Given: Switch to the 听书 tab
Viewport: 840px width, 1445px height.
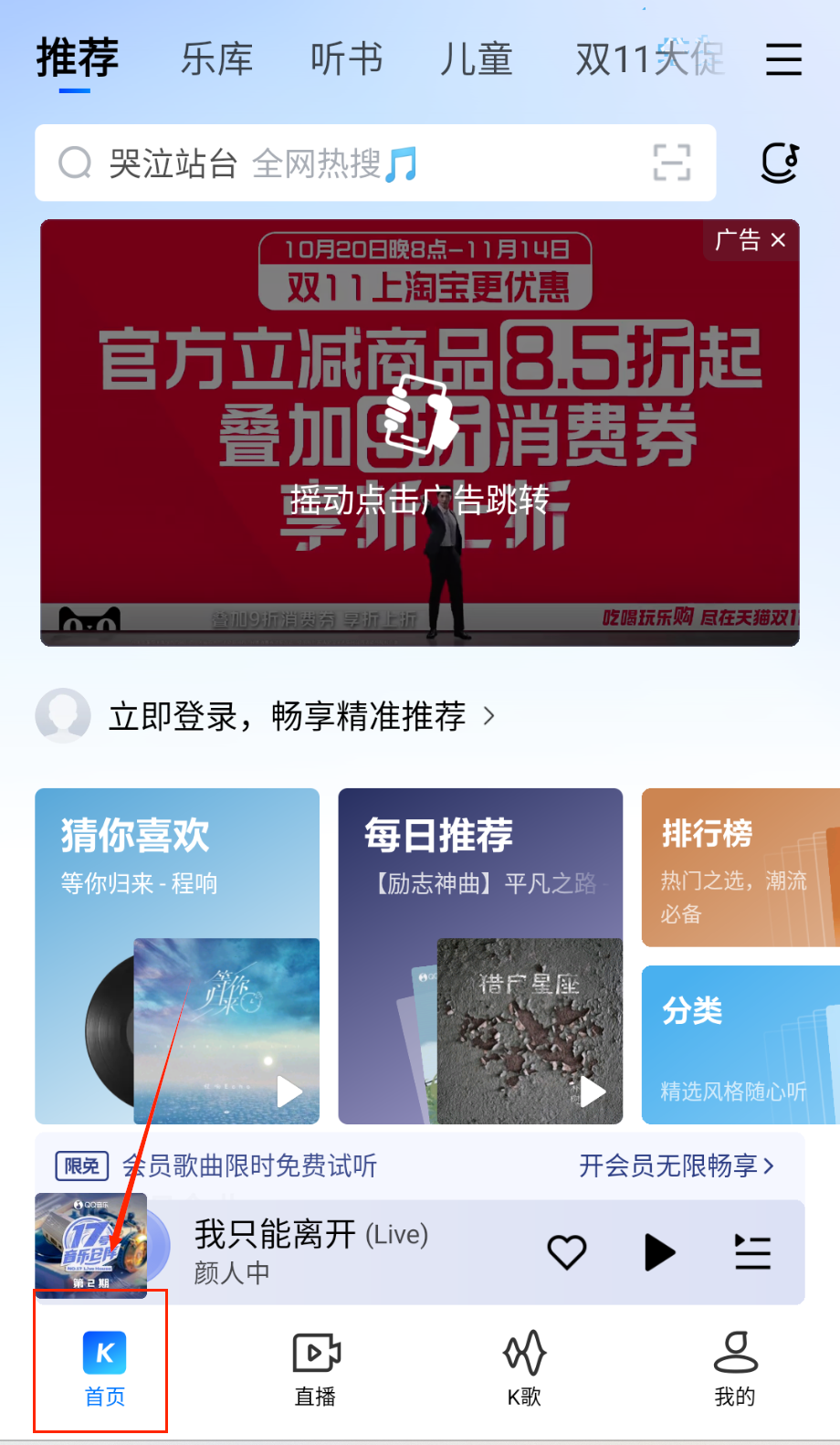Looking at the screenshot, I should pyautogui.click(x=346, y=60).
